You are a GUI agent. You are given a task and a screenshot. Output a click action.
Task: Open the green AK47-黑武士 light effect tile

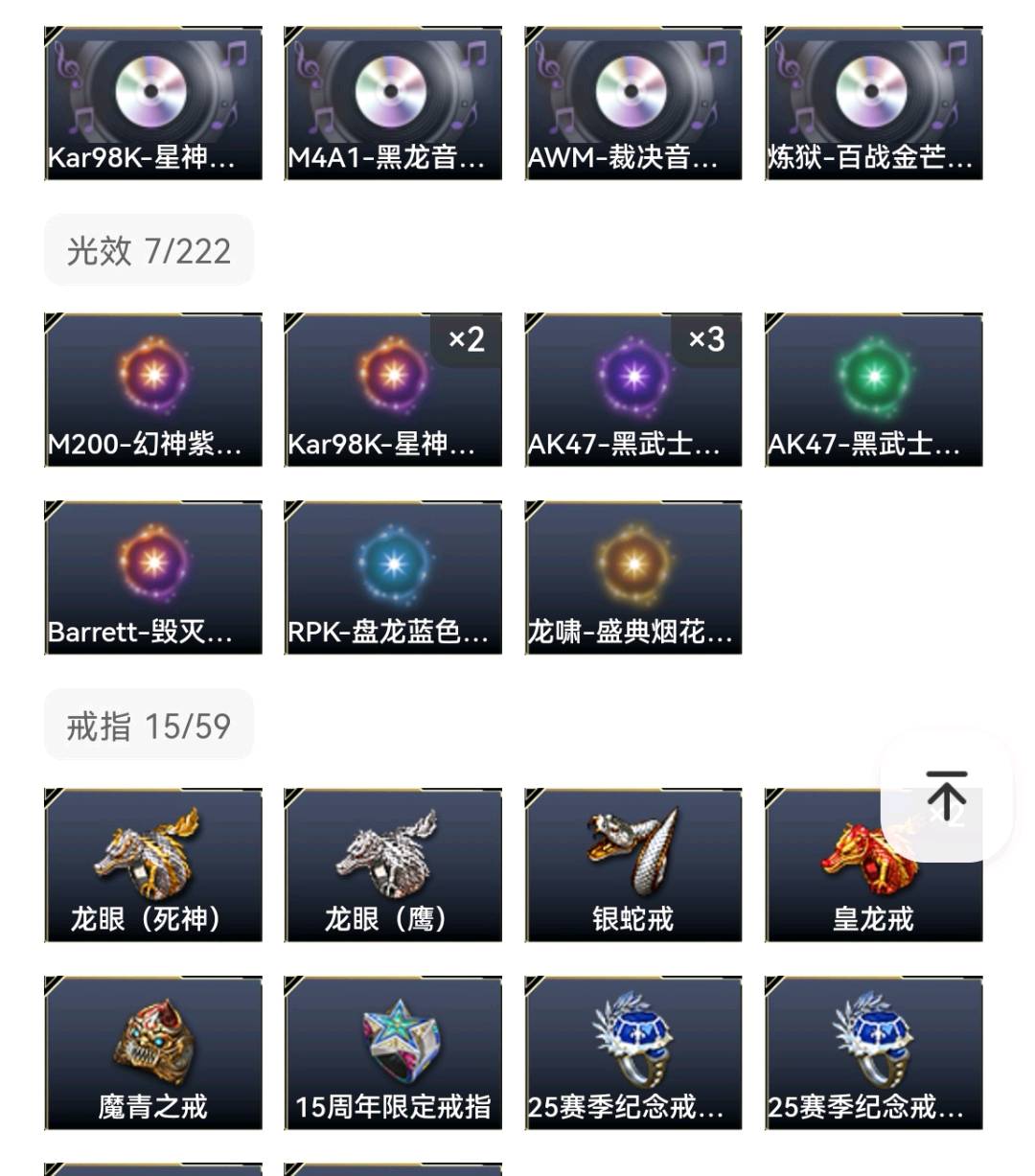click(x=873, y=389)
